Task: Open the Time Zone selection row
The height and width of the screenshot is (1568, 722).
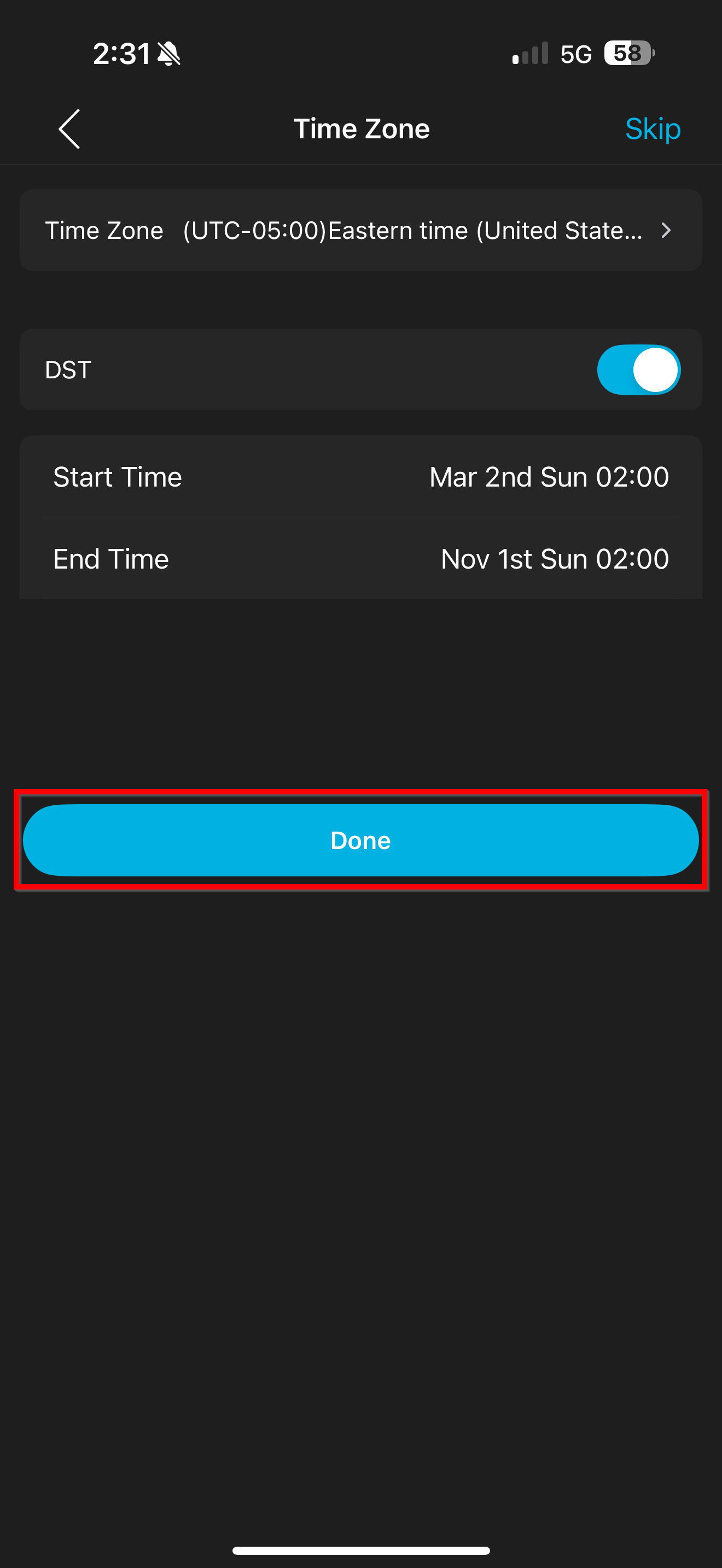Action: [360, 230]
